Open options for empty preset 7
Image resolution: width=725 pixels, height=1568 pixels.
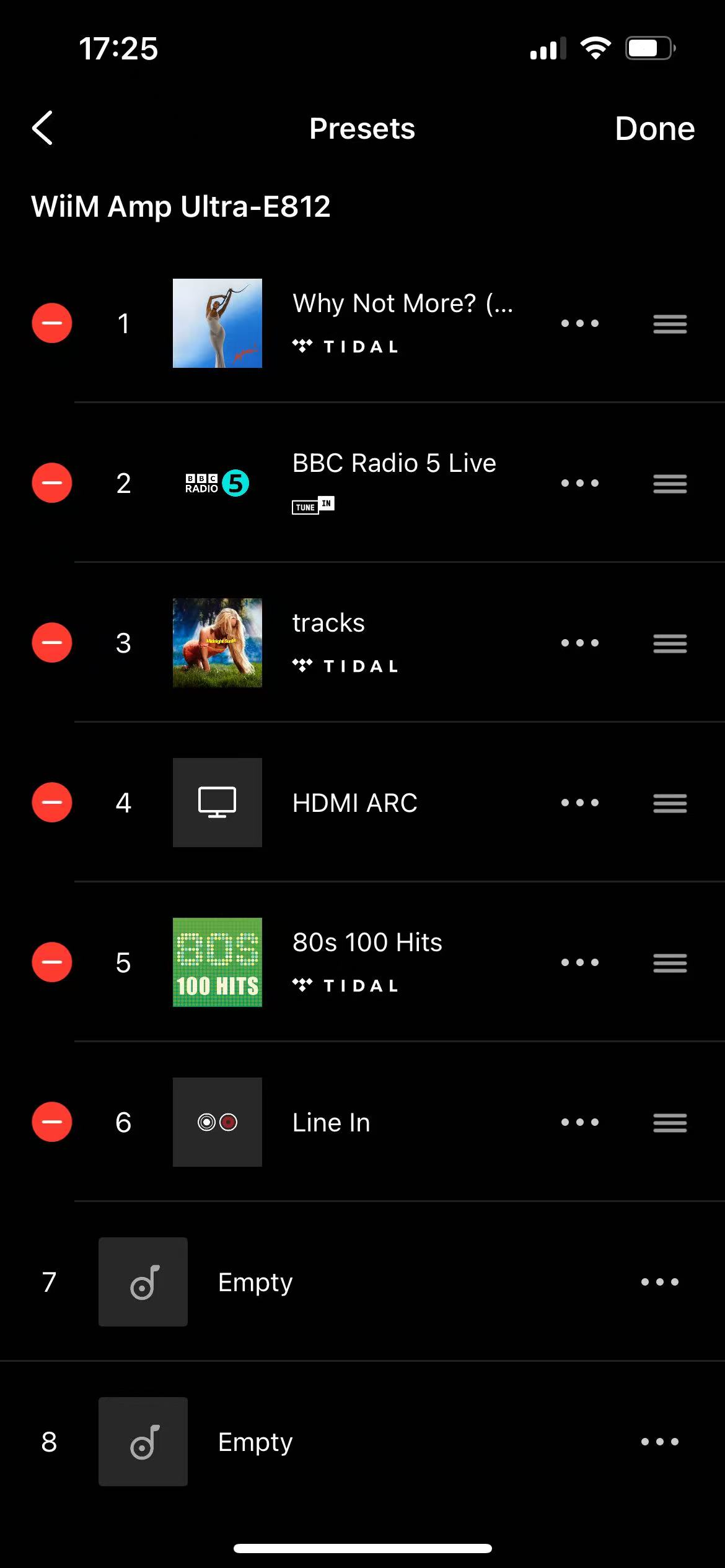[660, 1282]
